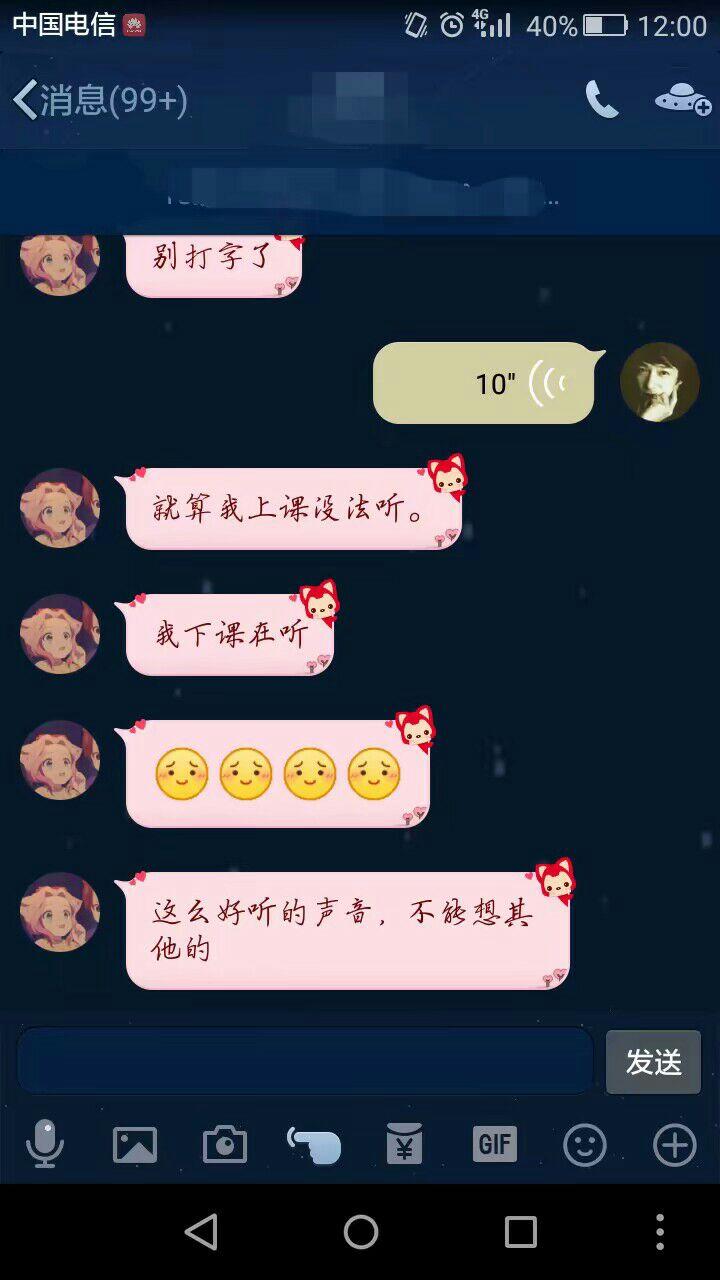This screenshot has width=720, height=1280.
Task: Open the emoji smiley panel
Action: pyautogui.click(x=584, y=1144)
